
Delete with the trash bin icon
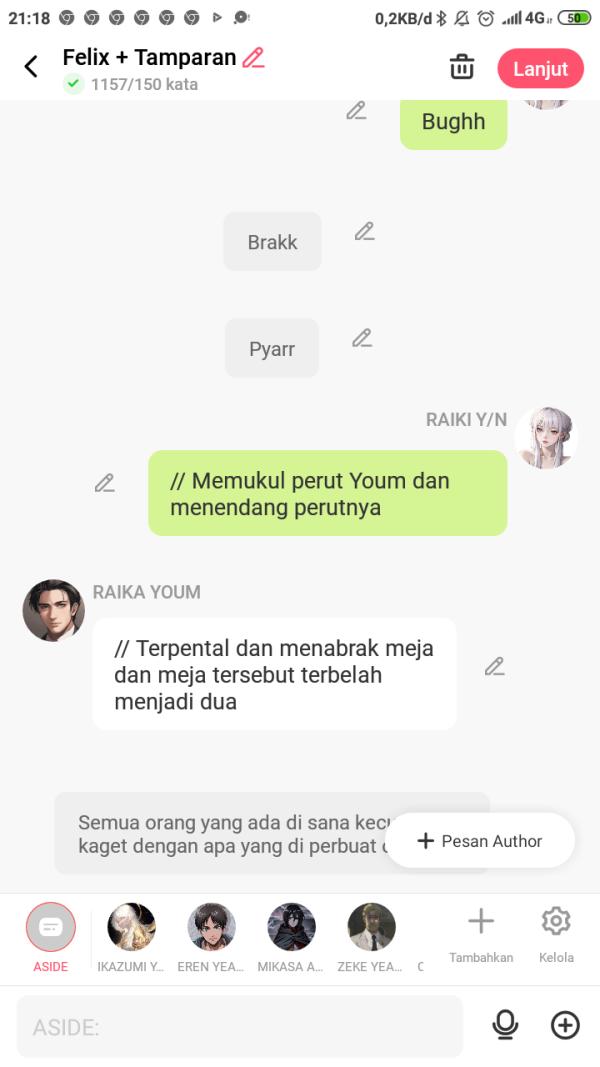(x=462, y=67)
